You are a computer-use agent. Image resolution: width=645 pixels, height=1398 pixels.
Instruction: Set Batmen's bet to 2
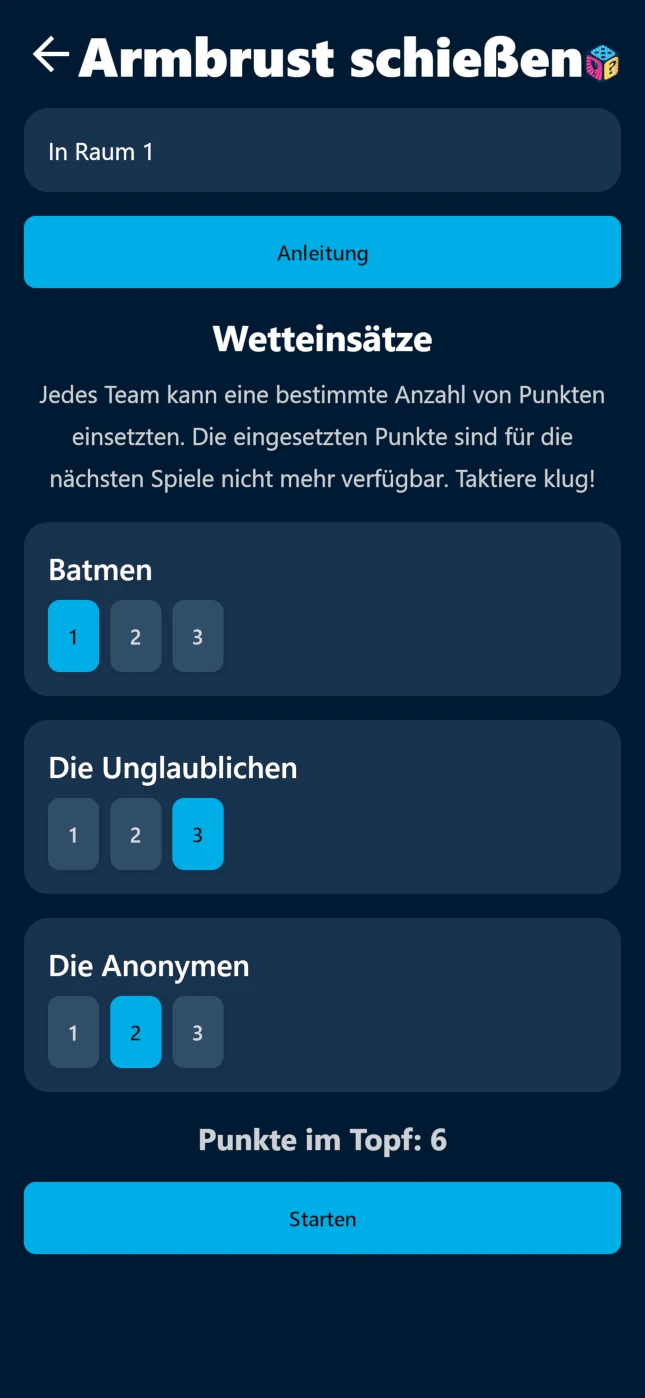click(135, 636)
